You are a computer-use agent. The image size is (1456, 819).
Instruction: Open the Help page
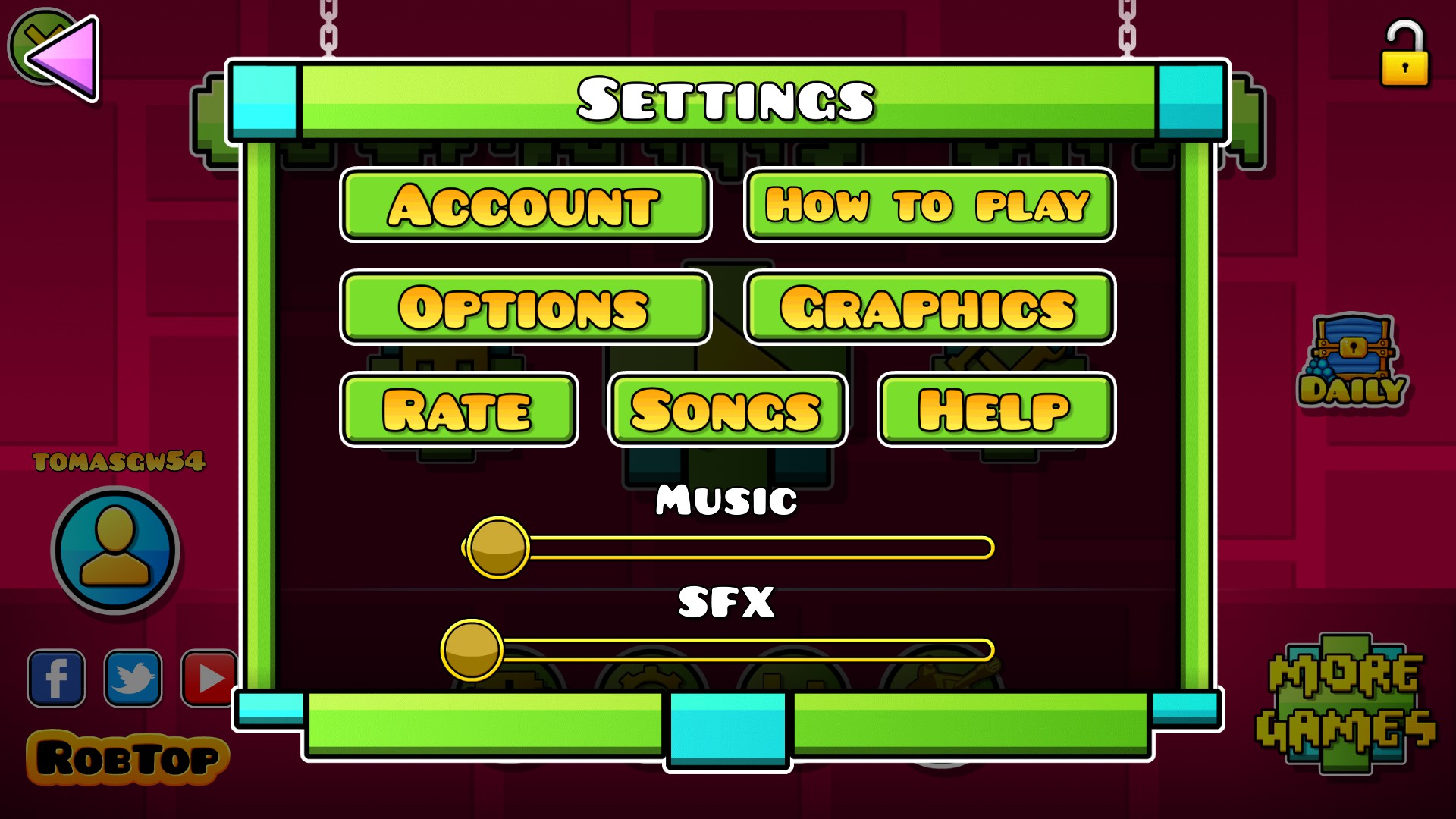pos(996,410)
